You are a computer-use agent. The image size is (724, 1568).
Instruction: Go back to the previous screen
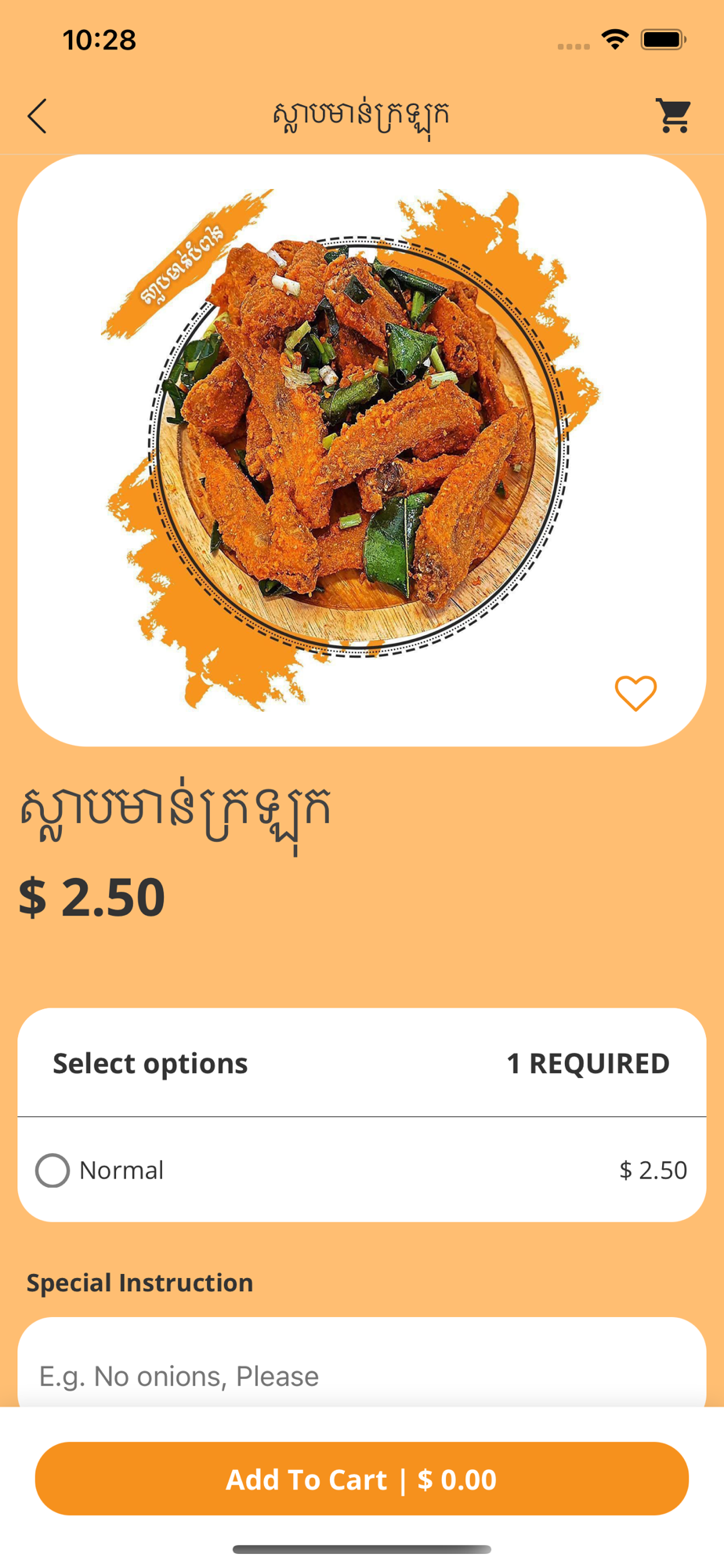(37, 116)
